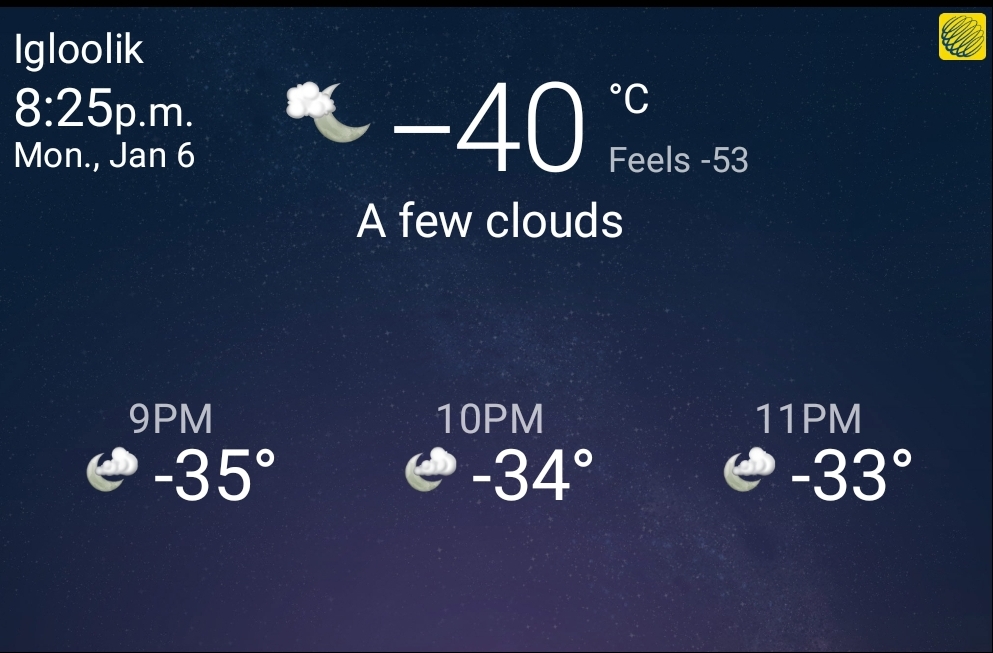Open current conditions showing -40 °C
The image size is (993, 653).
pyautogui.click(x=490, y=128)
